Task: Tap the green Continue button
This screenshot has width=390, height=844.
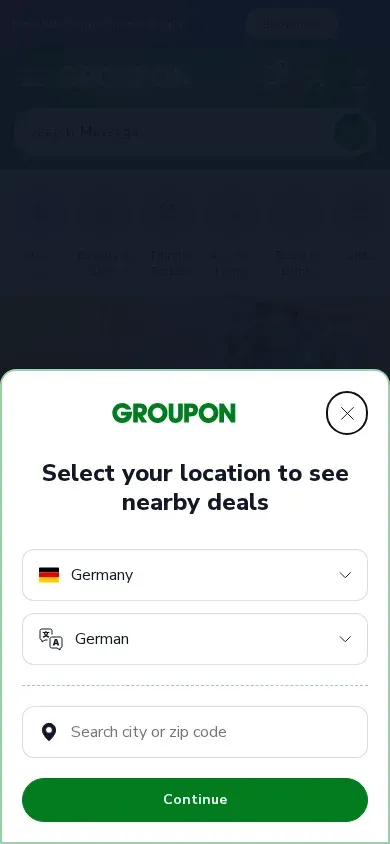Action: click(195, 799)
